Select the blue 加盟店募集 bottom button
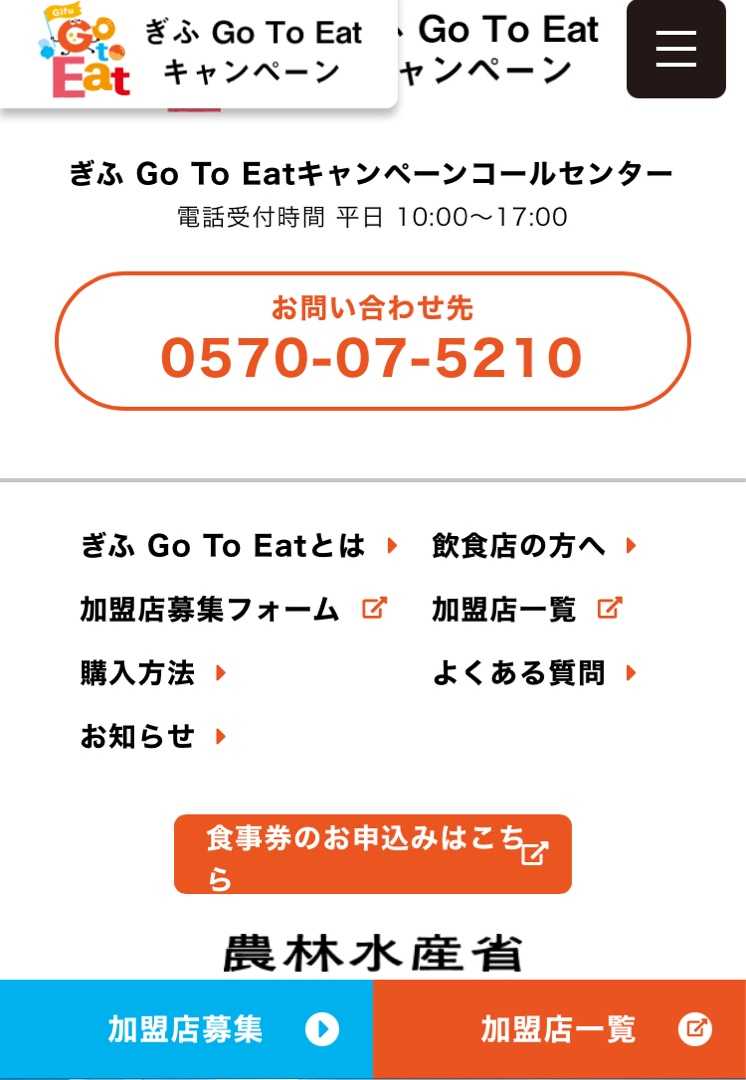The image size is (746, 1080). click(x=186, y=1029)
